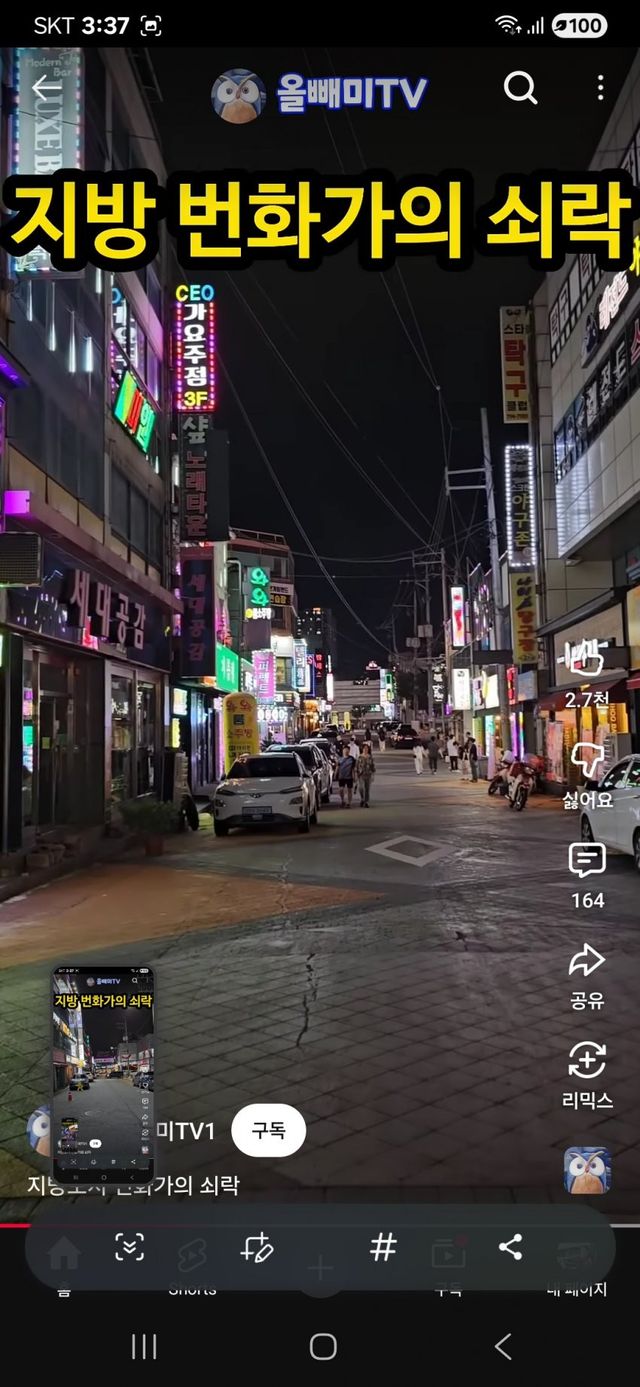Open the 164 comments
640x1387 pixels.
tap(587, 862)
